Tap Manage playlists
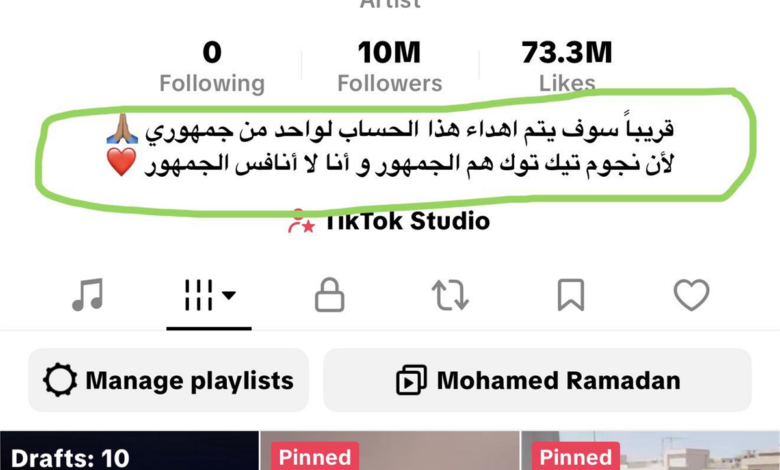 pos(168,380)
